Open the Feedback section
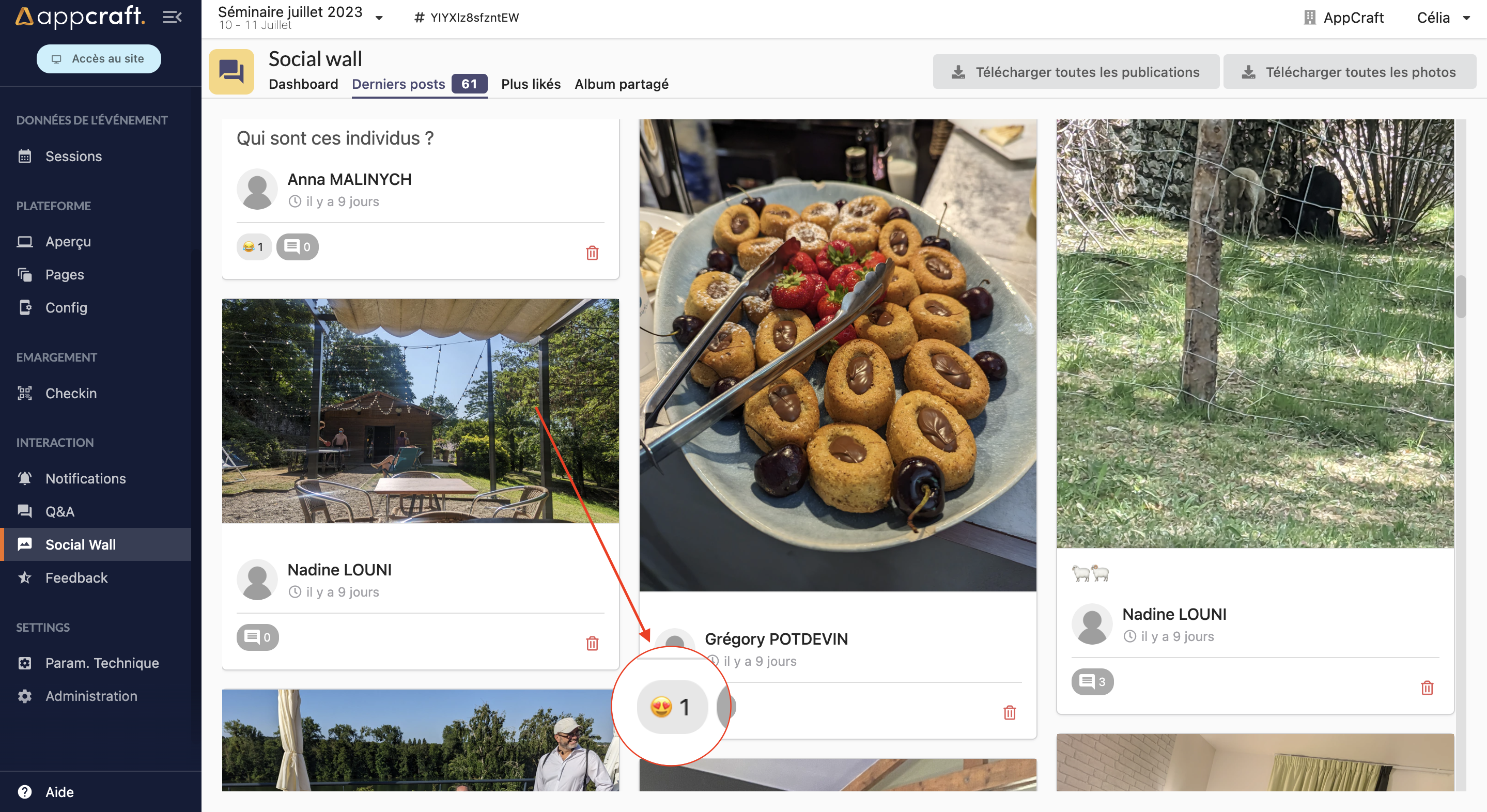Viewport: 1487px width, 812px height. 76,577
